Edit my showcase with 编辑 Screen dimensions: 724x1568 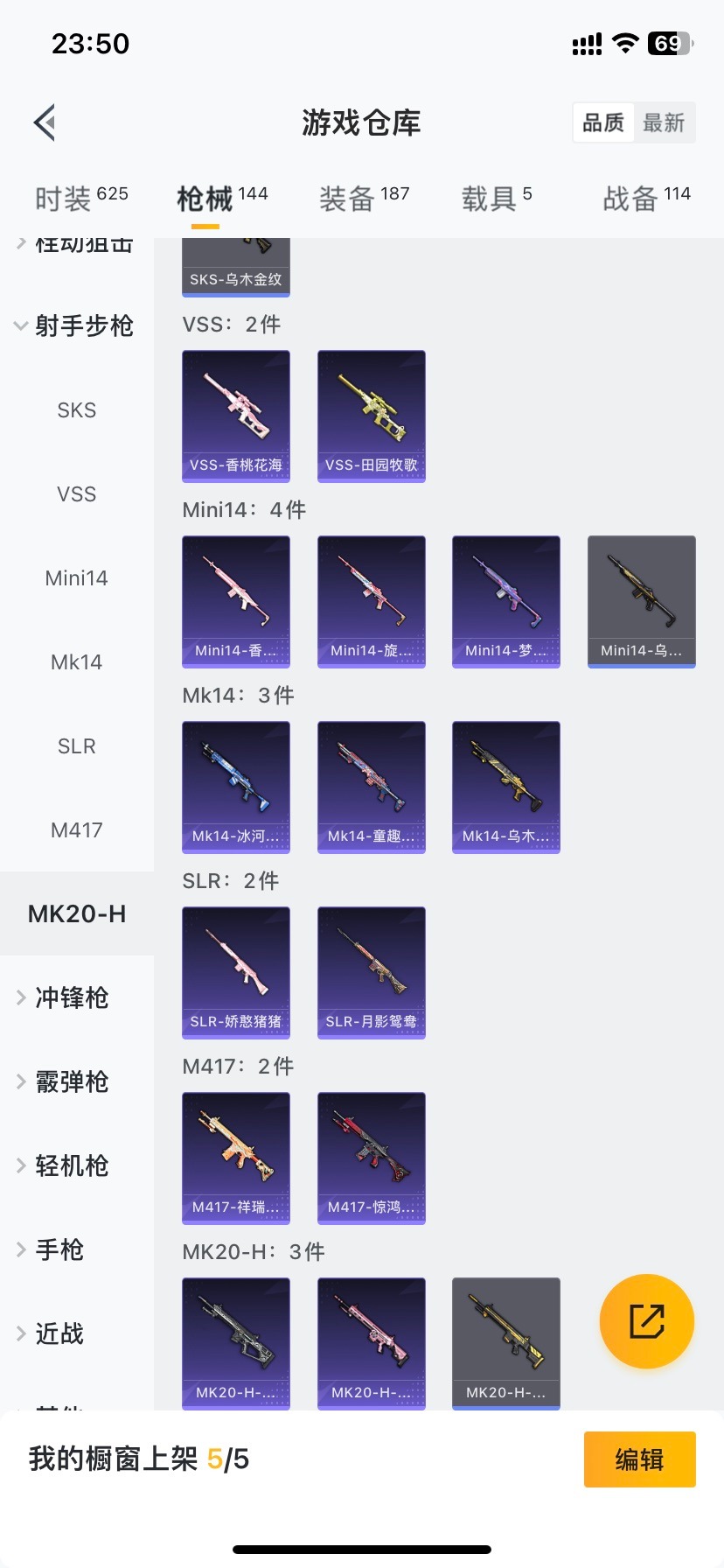pyautogui.click(x=639, y=1459)
